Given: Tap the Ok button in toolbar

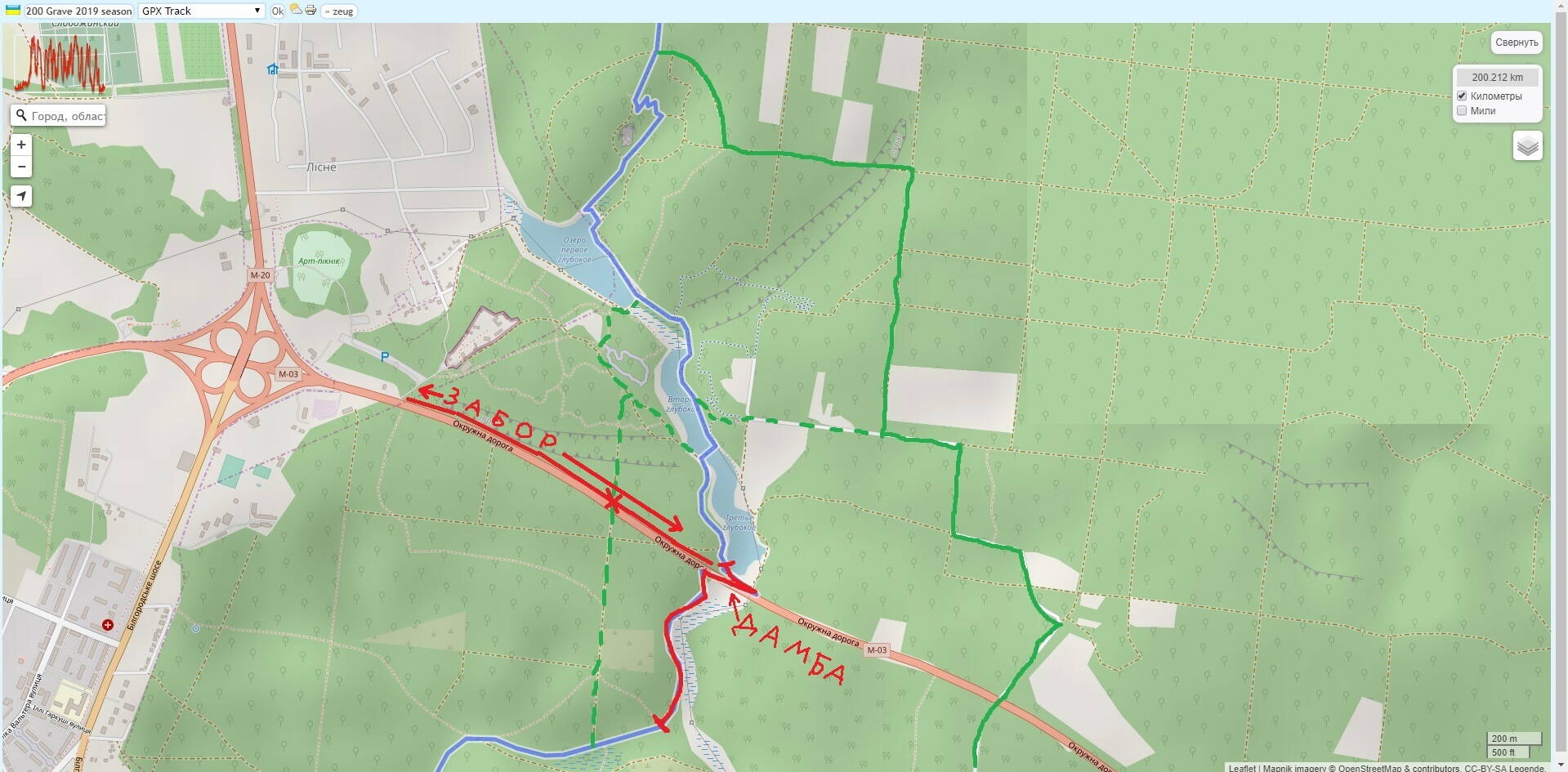Looking at the screenshot, I should 278,11.
